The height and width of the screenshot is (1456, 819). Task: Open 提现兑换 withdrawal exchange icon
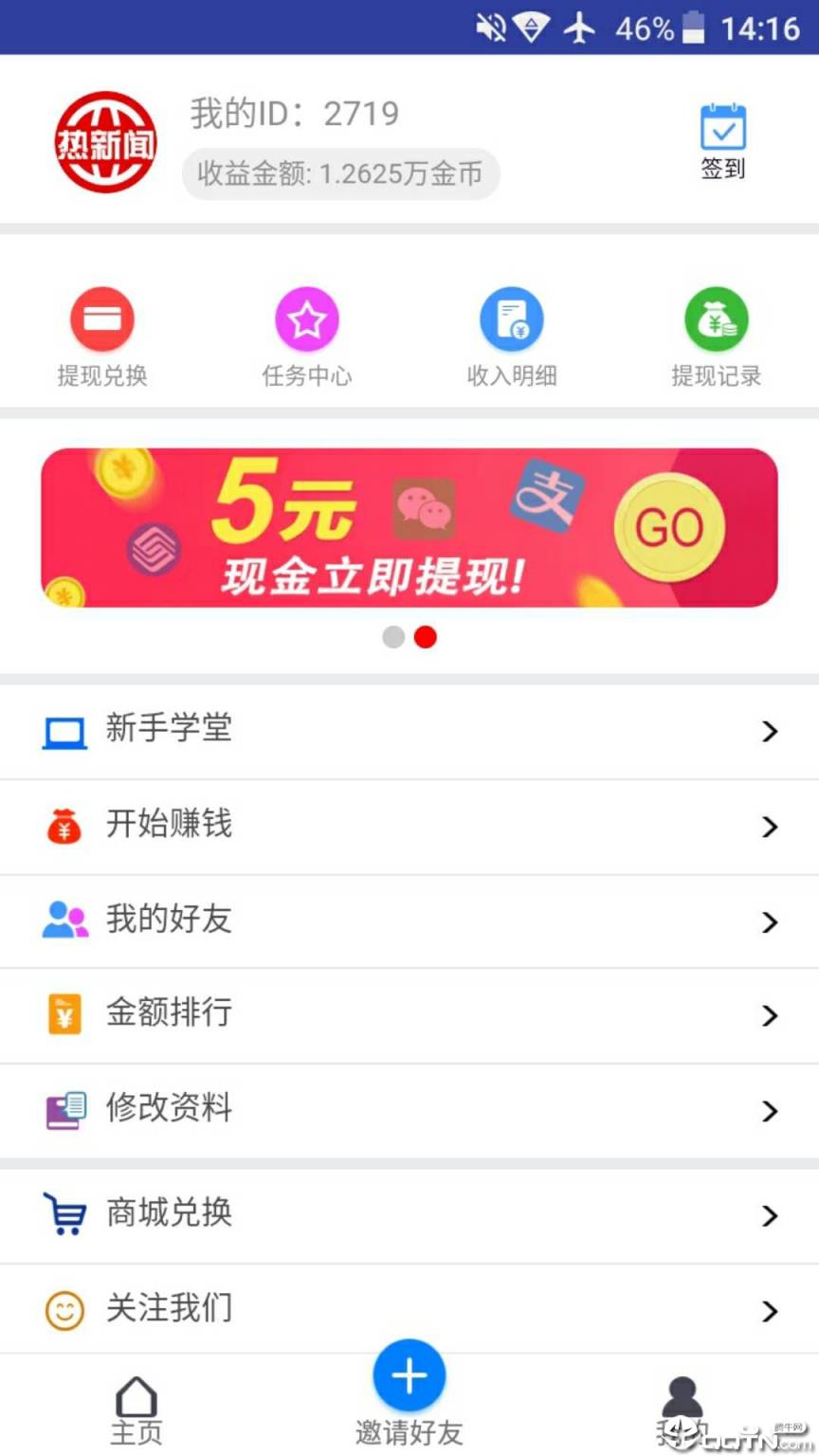click(101, 318)
